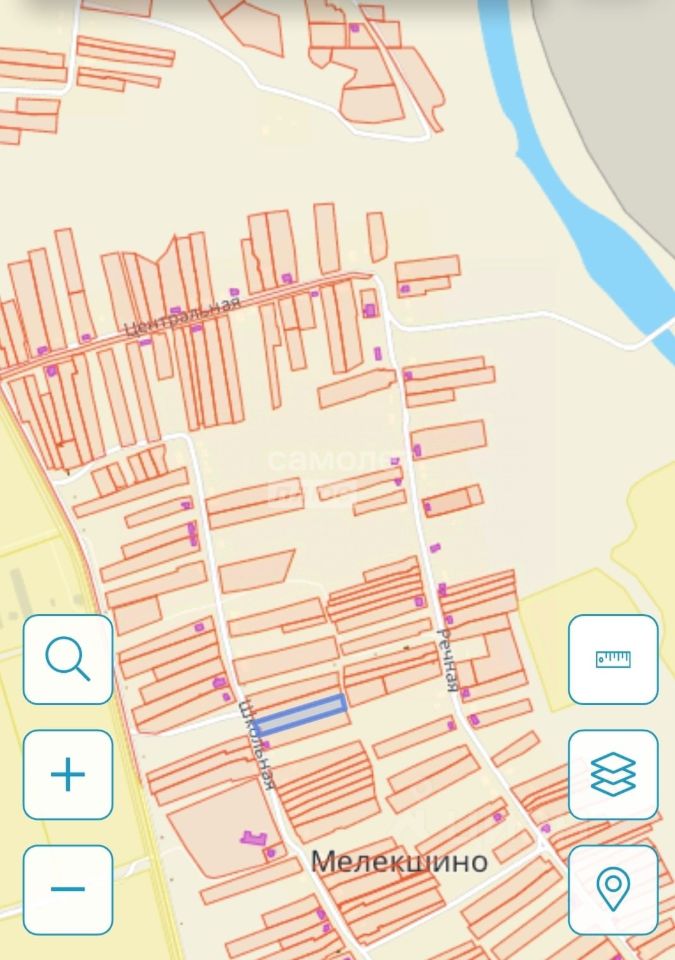
Task: Zoom in with the plus button
Action: [x=68, y=775]
